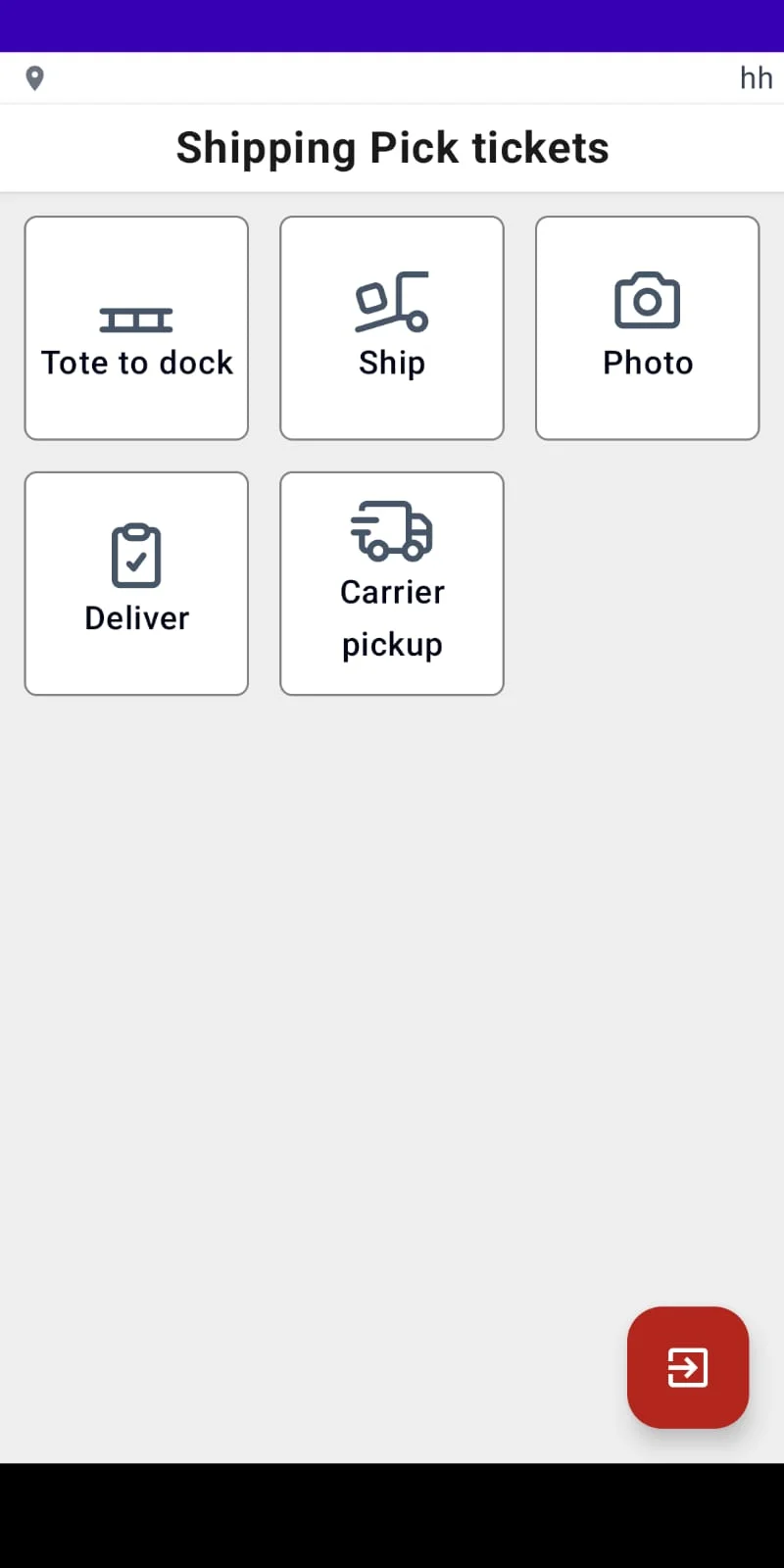Click the Carrier pickup text label
Viewport: 784px width, 1568px height.
[x=391, y=617]
